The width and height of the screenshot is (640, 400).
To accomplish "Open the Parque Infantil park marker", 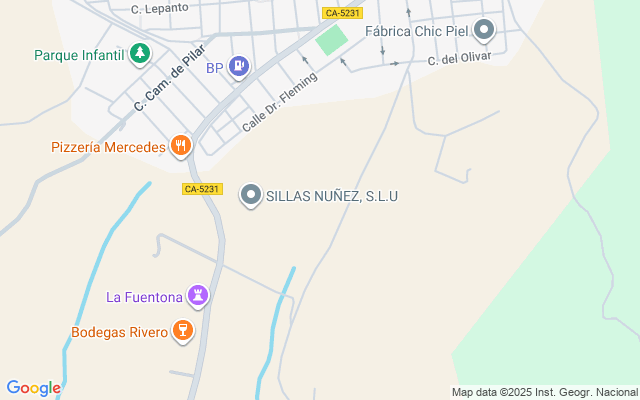I will tap(140, 54).
